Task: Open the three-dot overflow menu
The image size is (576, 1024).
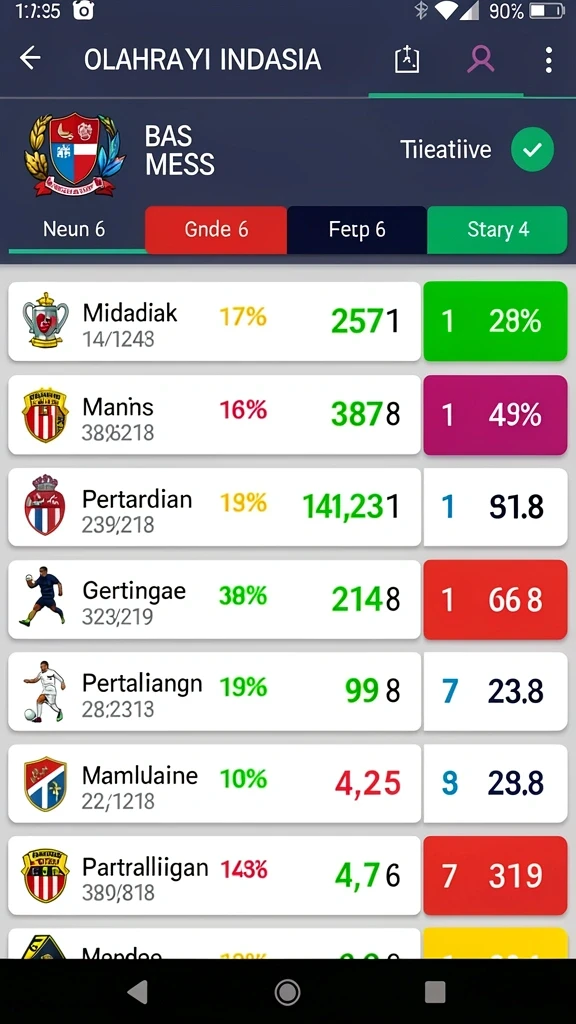Action: 549,60
